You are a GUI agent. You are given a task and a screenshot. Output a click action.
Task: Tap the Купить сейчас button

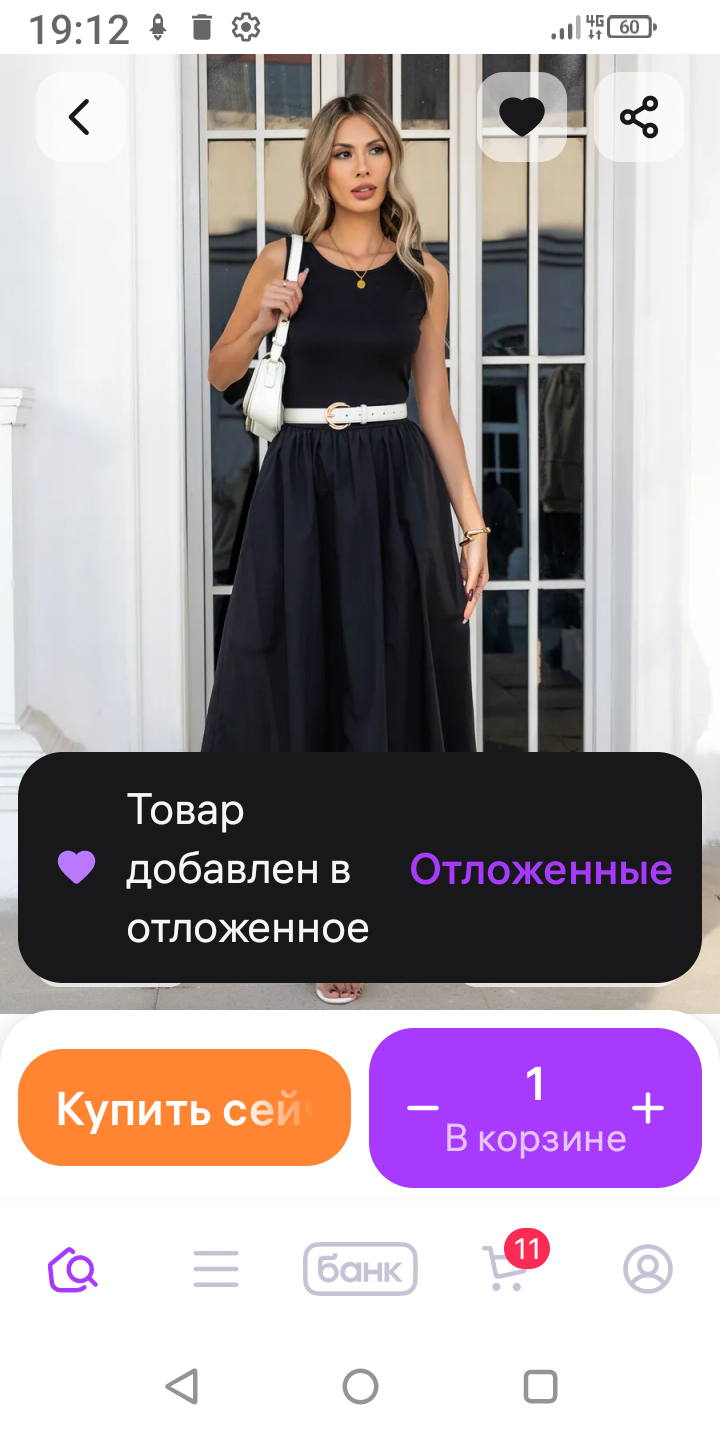[x=184, y=1108]
